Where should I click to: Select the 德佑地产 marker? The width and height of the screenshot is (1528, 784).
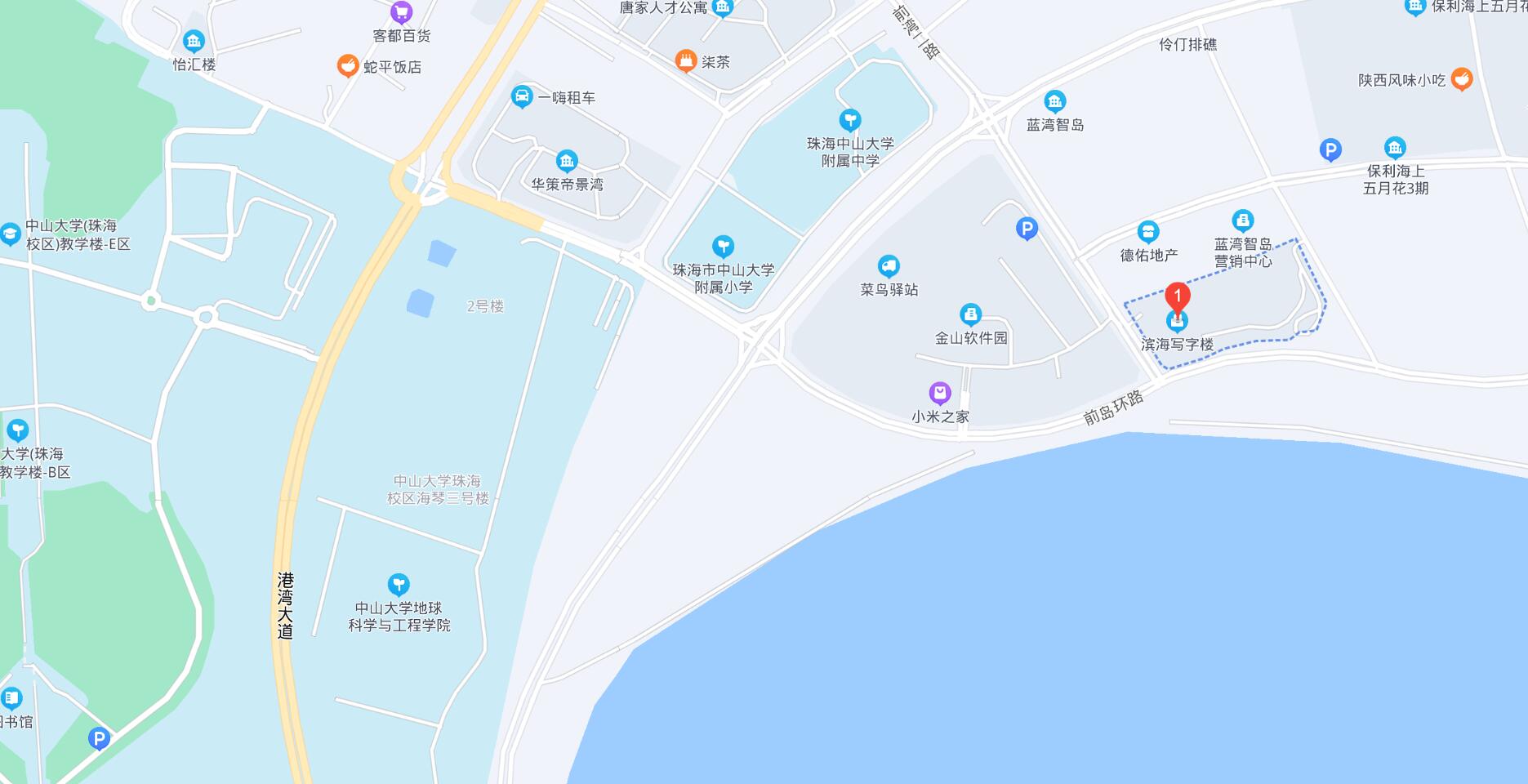(x=1148, y=233)
